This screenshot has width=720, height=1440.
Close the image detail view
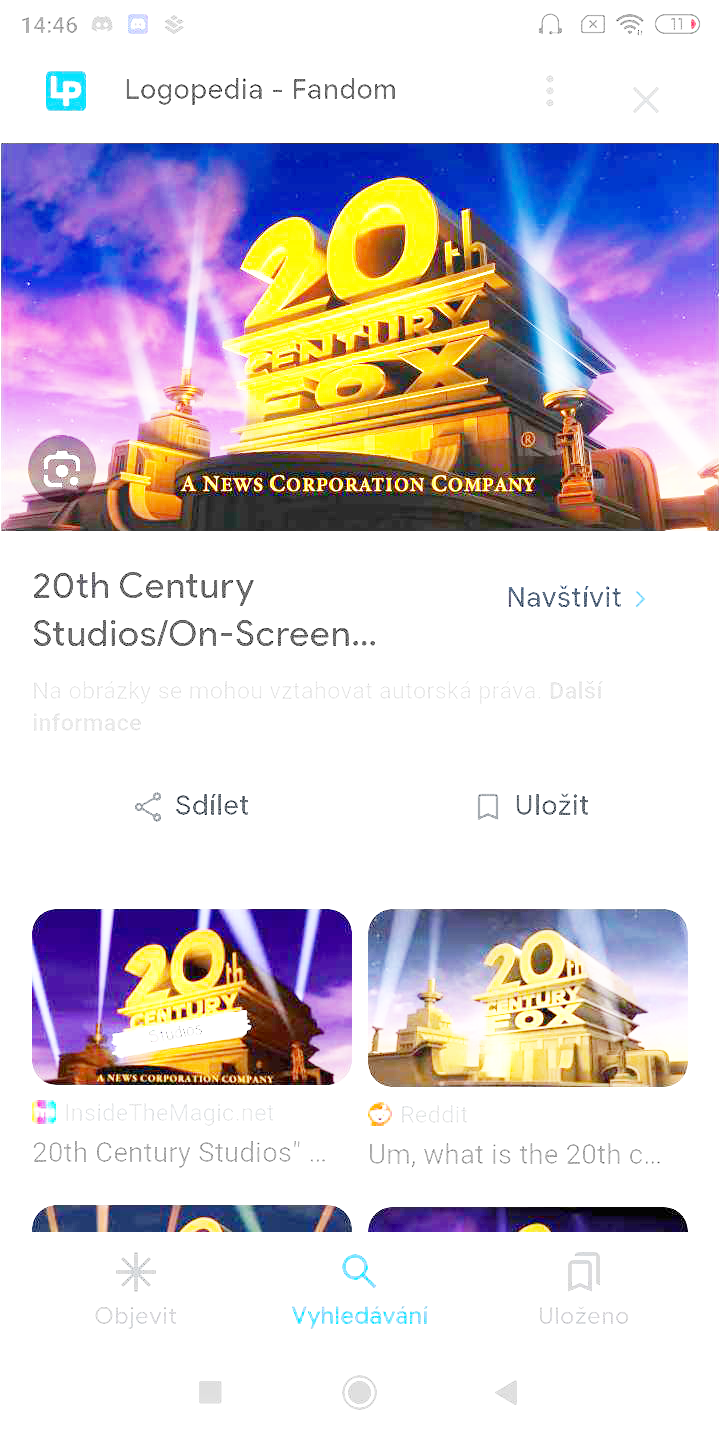646,99
